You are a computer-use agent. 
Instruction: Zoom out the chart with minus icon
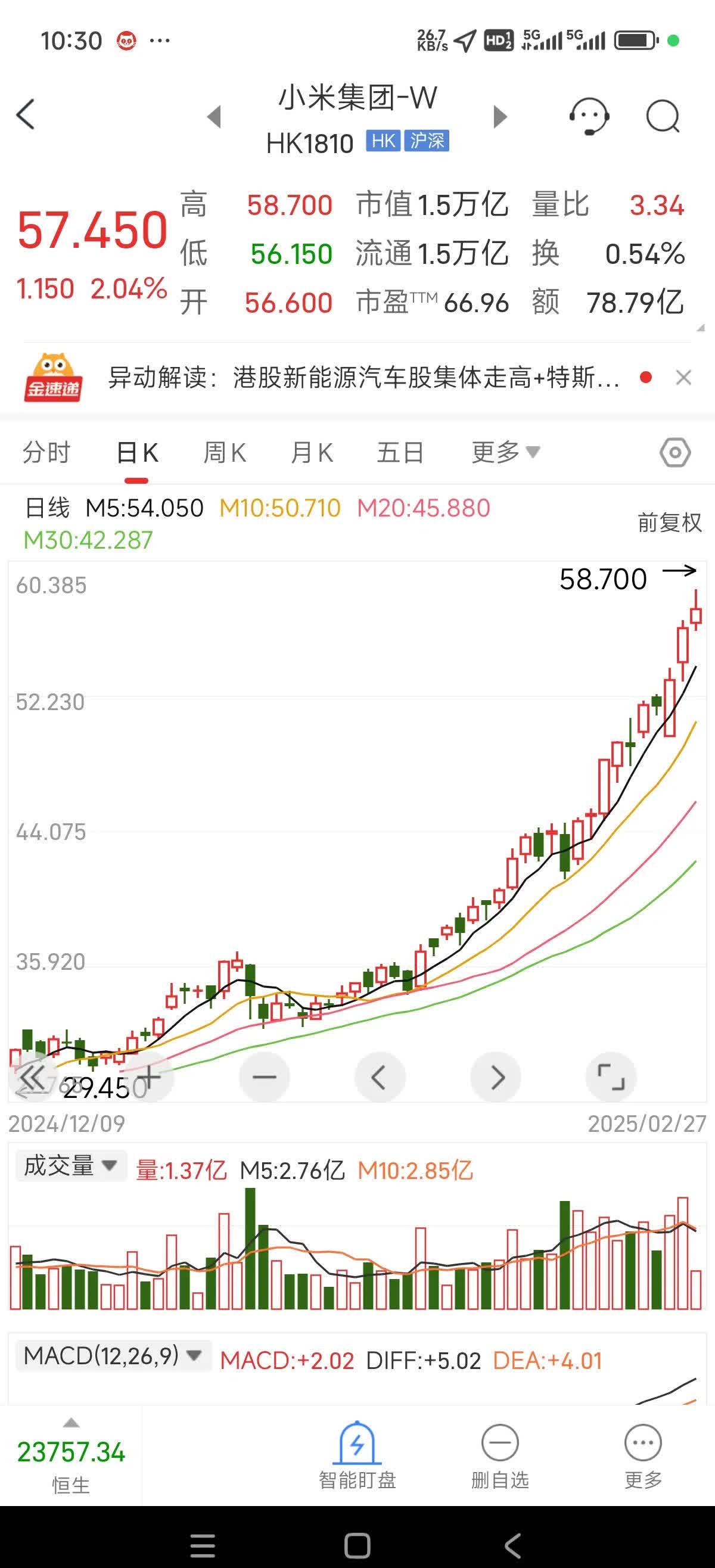265,1076
